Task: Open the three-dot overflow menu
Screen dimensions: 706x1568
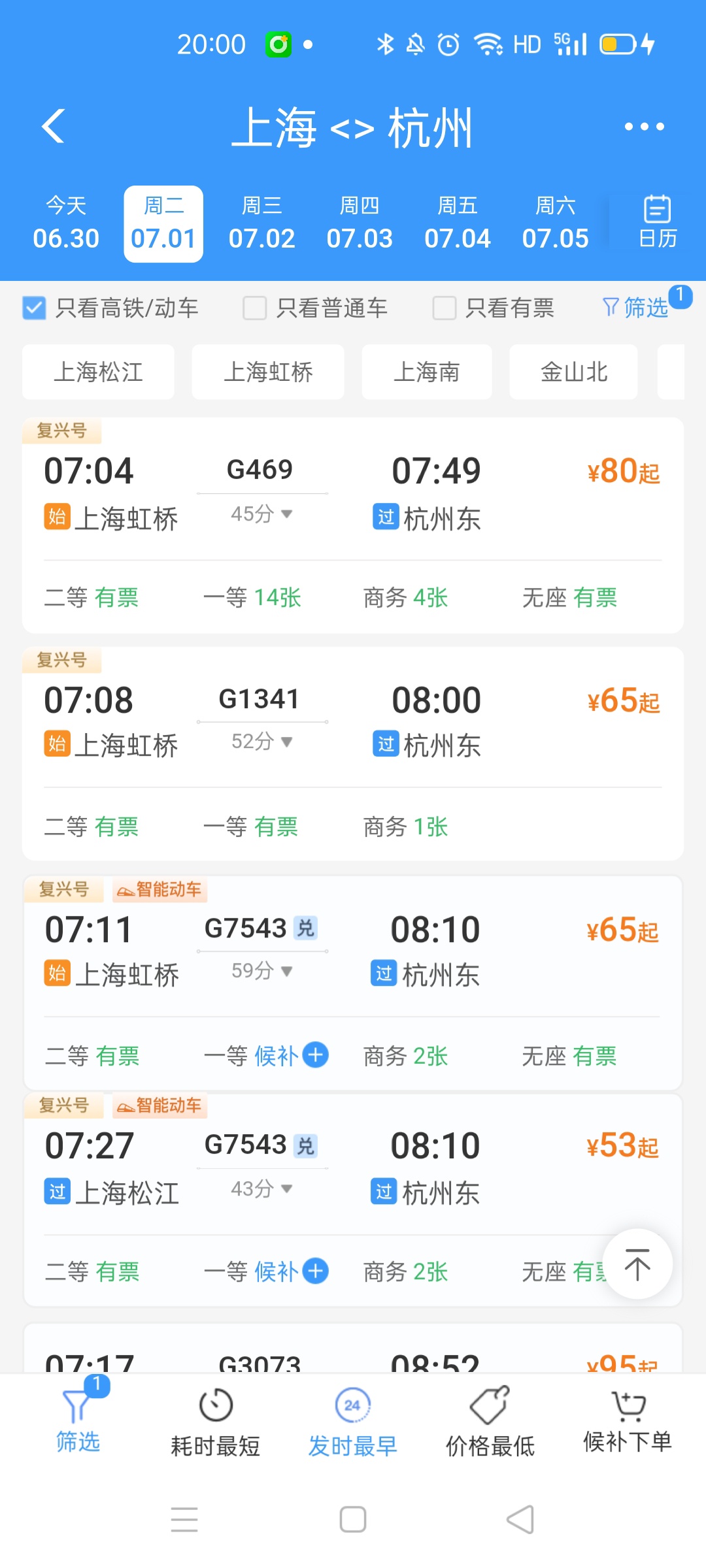Action: [644, 126]
